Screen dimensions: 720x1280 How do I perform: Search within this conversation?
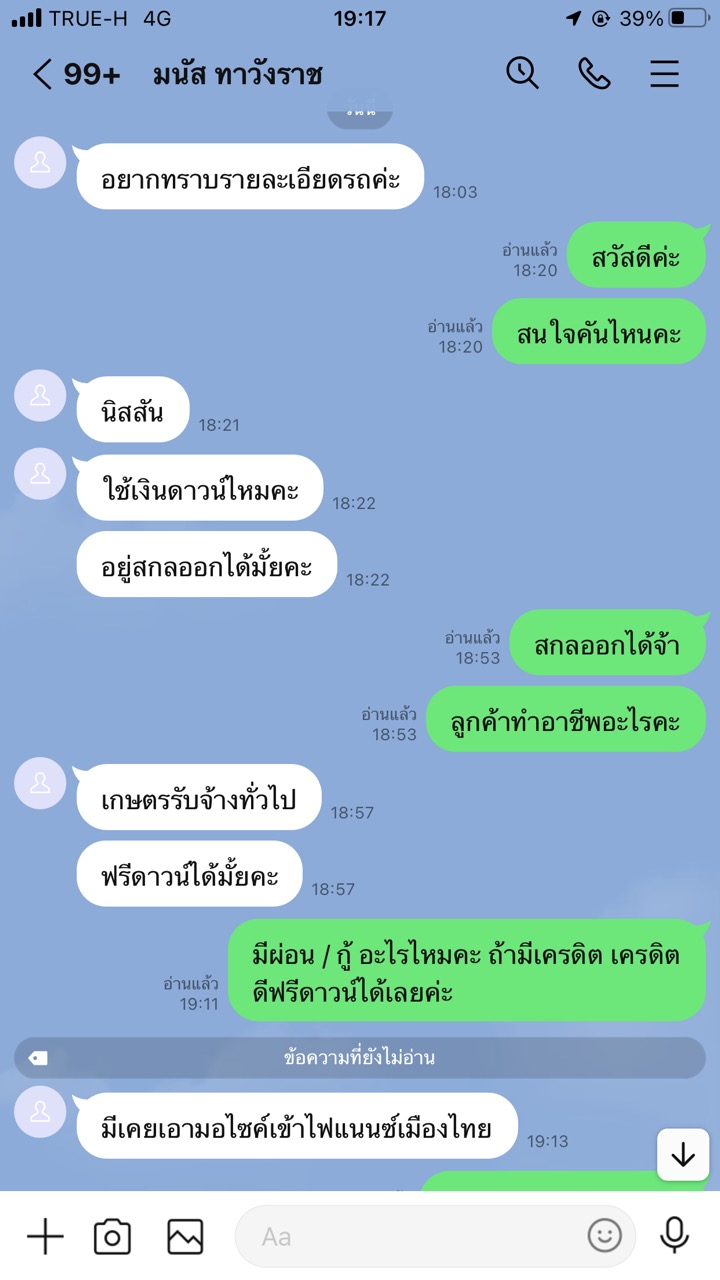pos(522,73)
